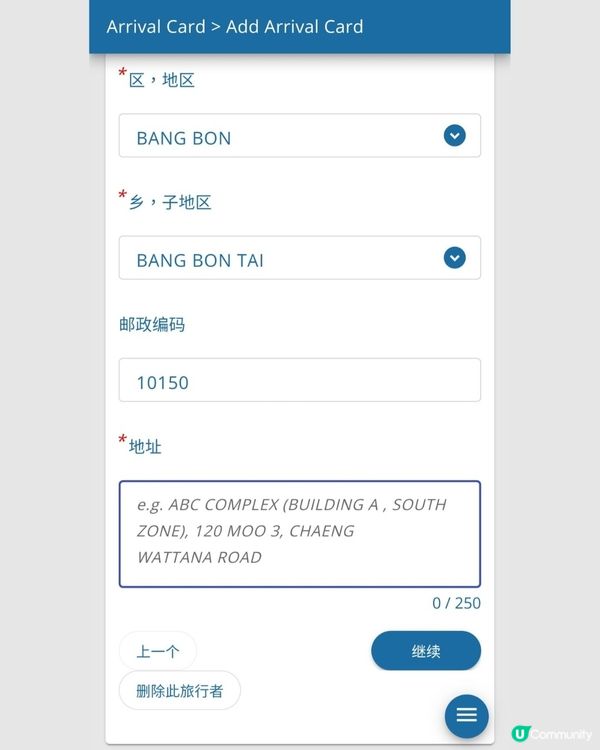
Task: Tap 继续 to continue
Action: pos(425,651)
